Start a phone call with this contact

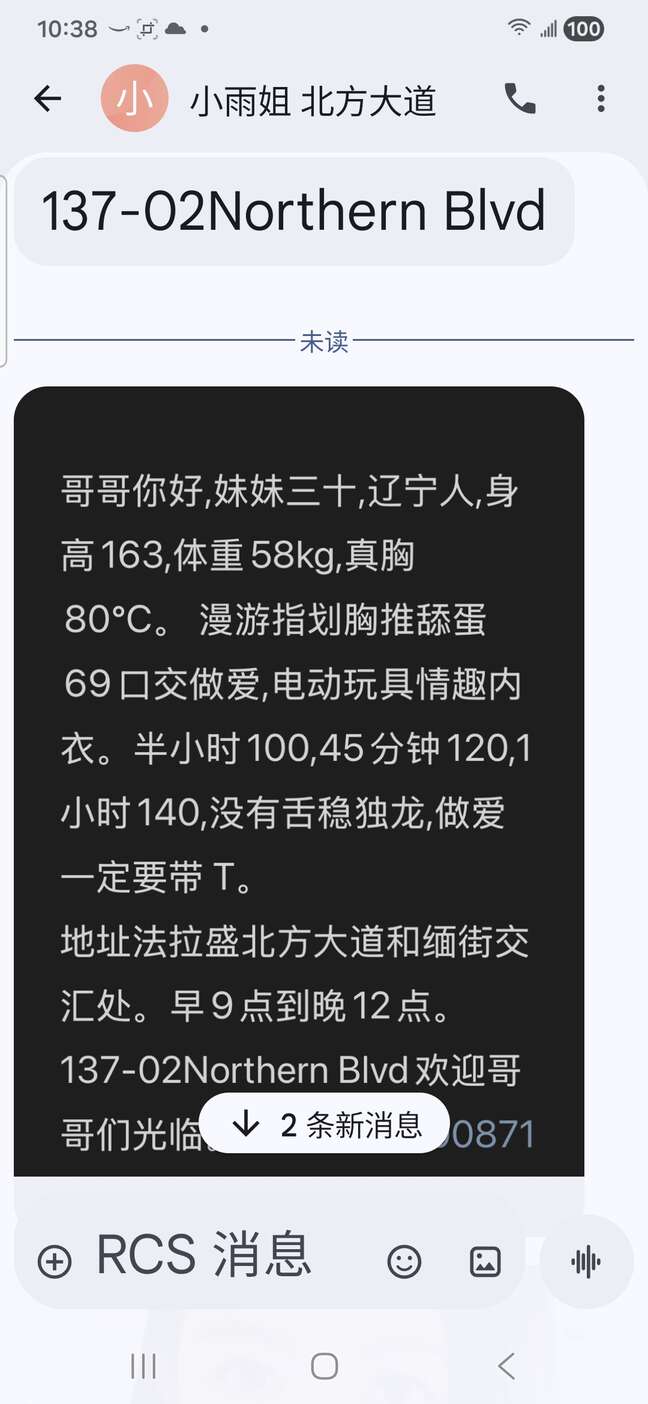520,98
